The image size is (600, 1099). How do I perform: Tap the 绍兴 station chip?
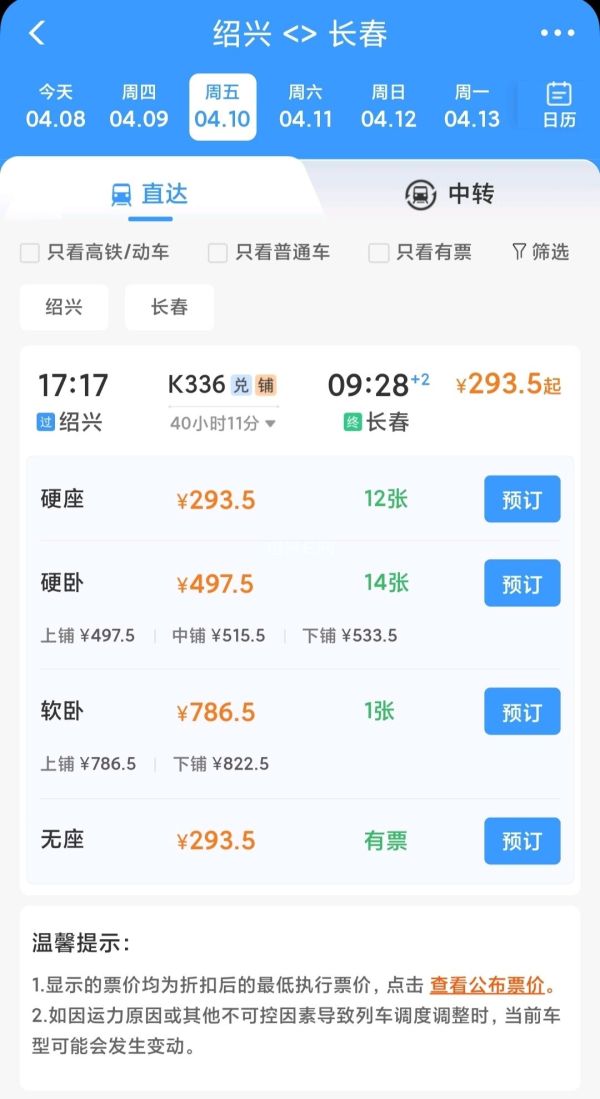click(x=64, y=307)
